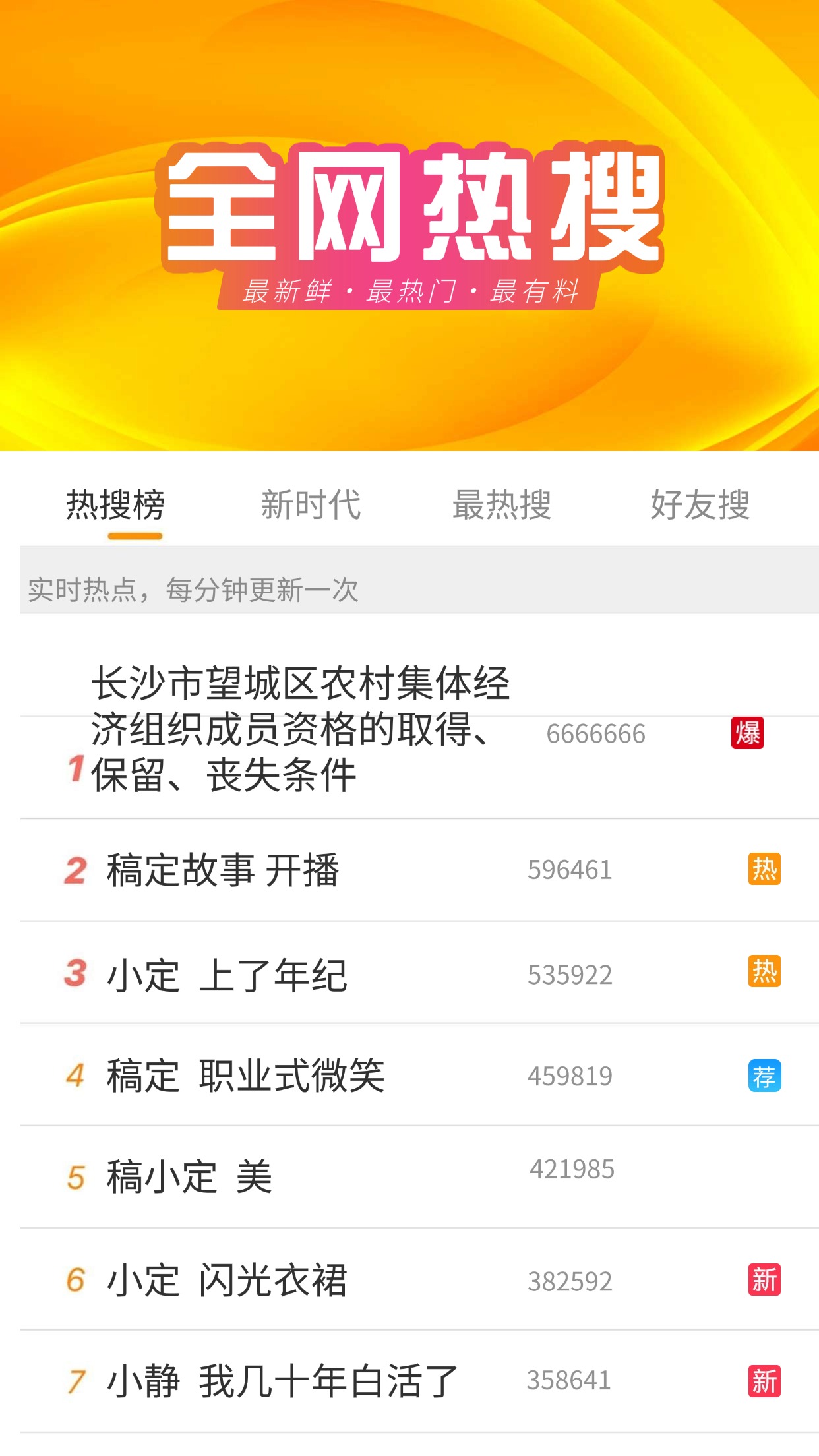Switch to the 最热搜 tab
This screenshot has width=819, height=1456.
pos(503,504)
